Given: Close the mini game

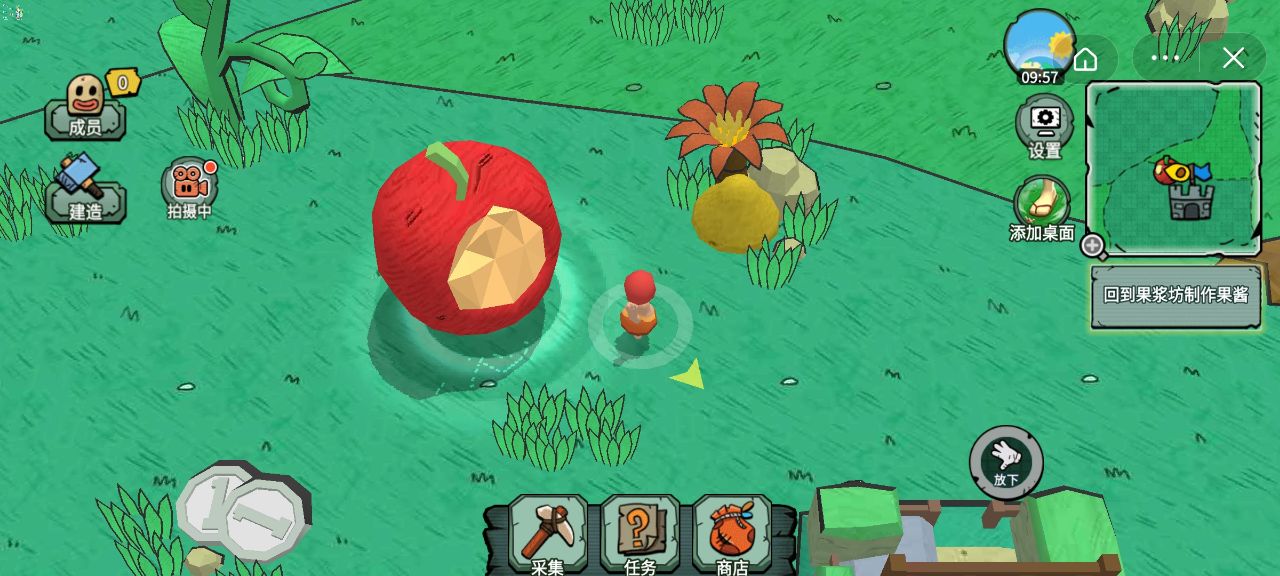Looking at the screenshot, I should click(x=1233, y=58).
